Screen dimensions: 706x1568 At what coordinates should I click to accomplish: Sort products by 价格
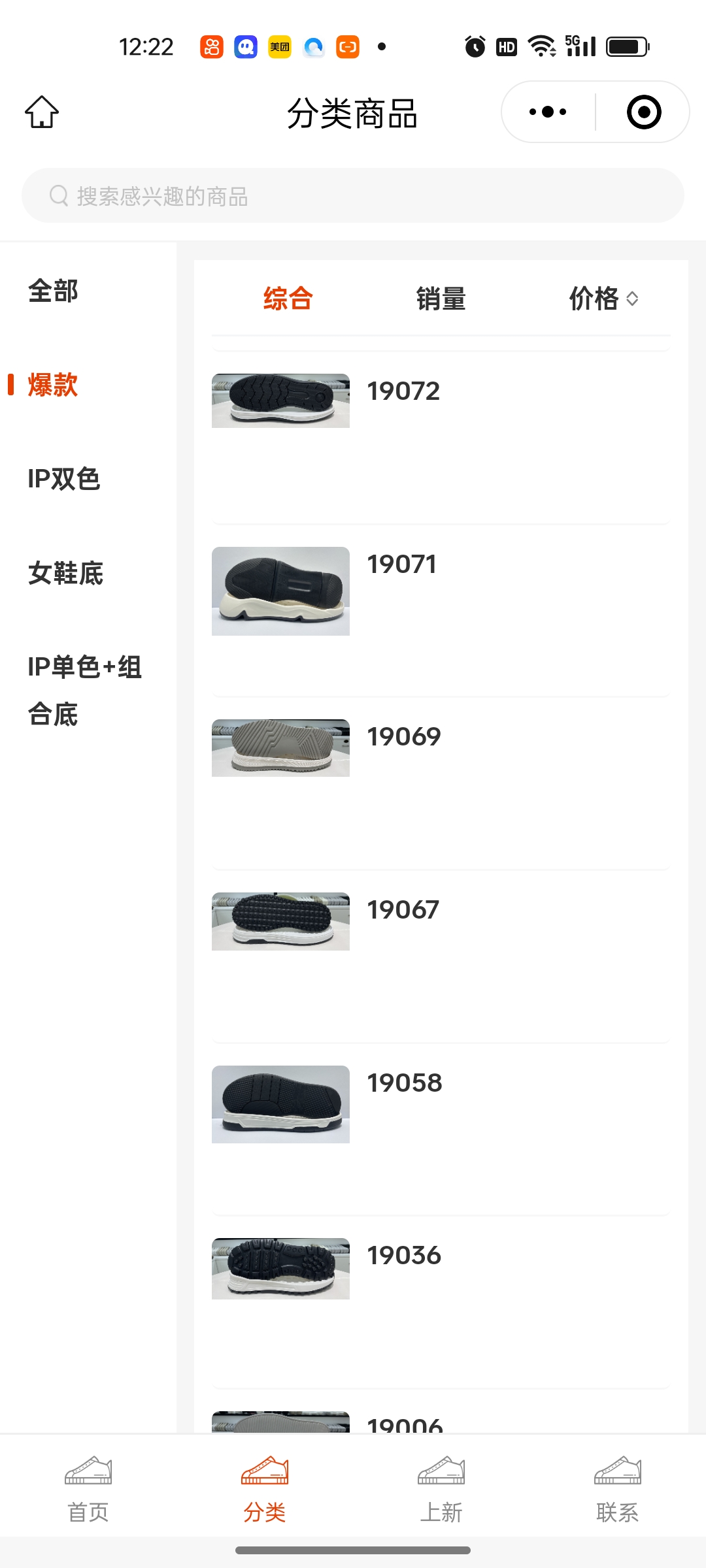603,299
